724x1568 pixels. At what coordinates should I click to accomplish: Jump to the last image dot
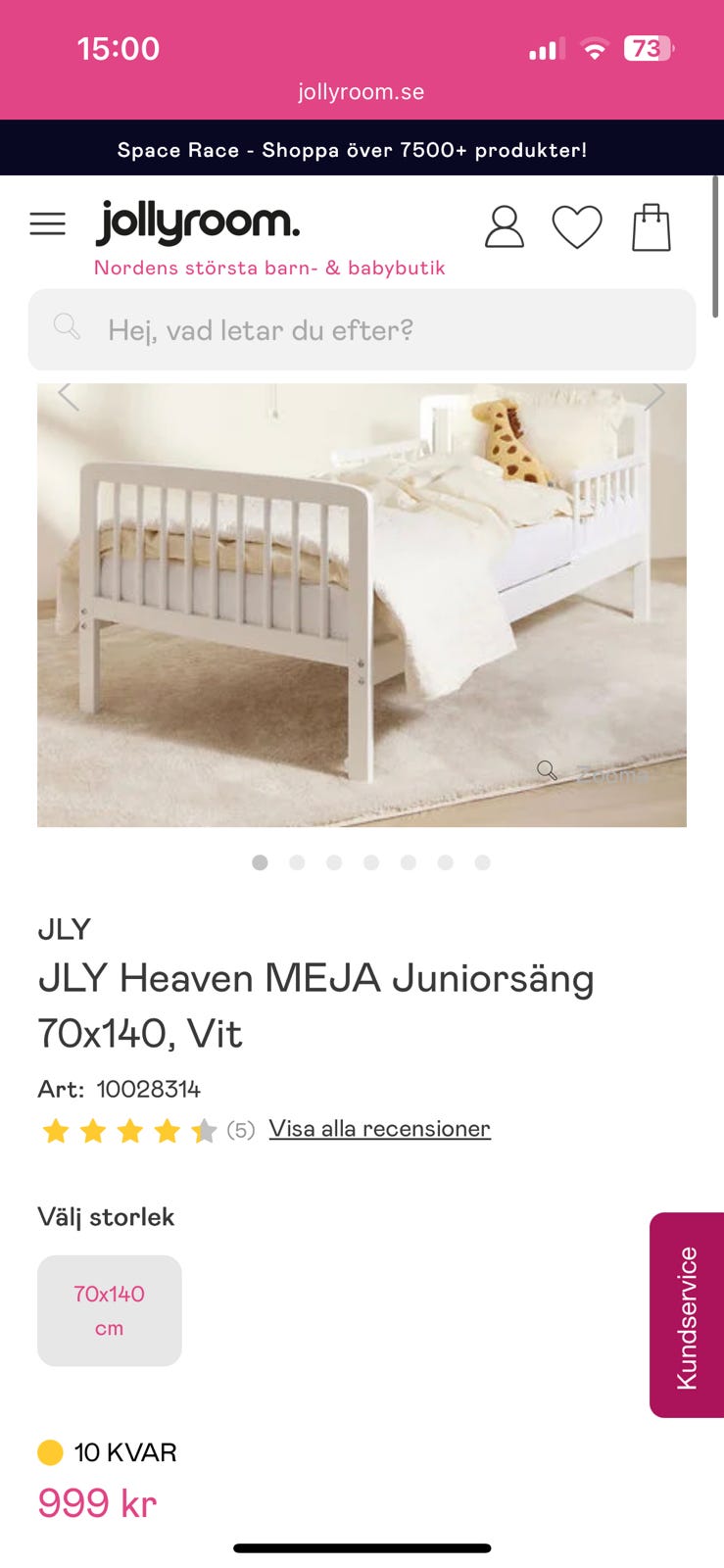click(482, 862)
